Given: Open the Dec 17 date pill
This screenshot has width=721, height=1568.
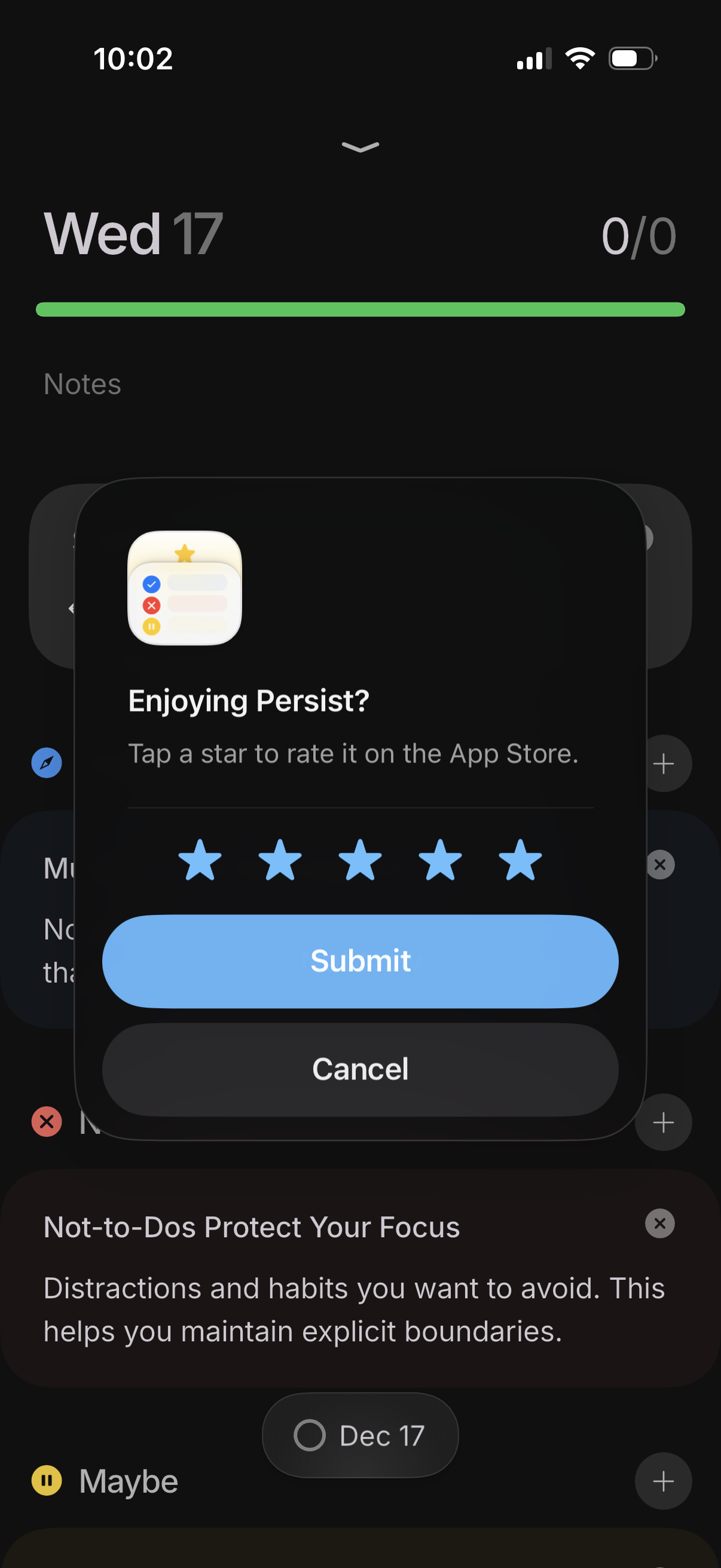Looking at the screenshot, I should [x=360, y=1435].
